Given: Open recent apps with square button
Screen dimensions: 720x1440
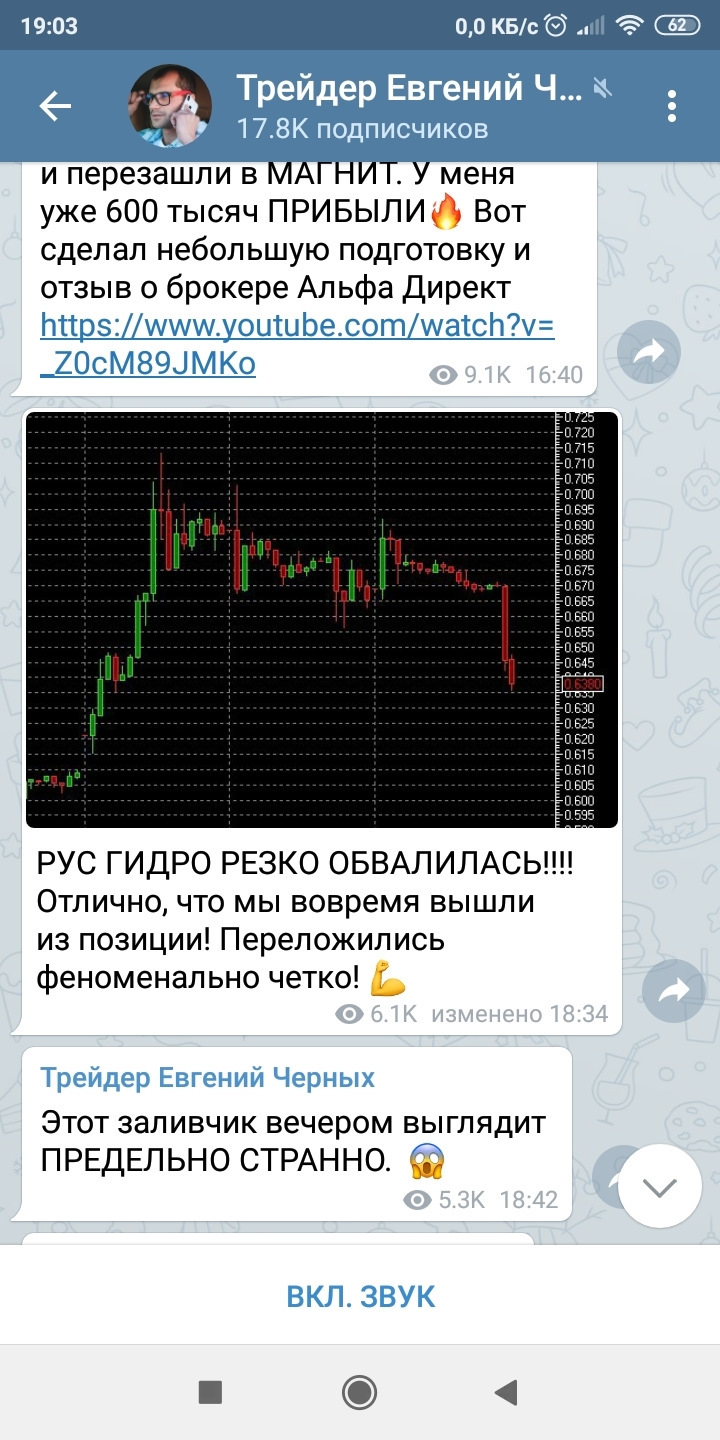Looking at the screenshot, I should click(x=210, y=1392).
